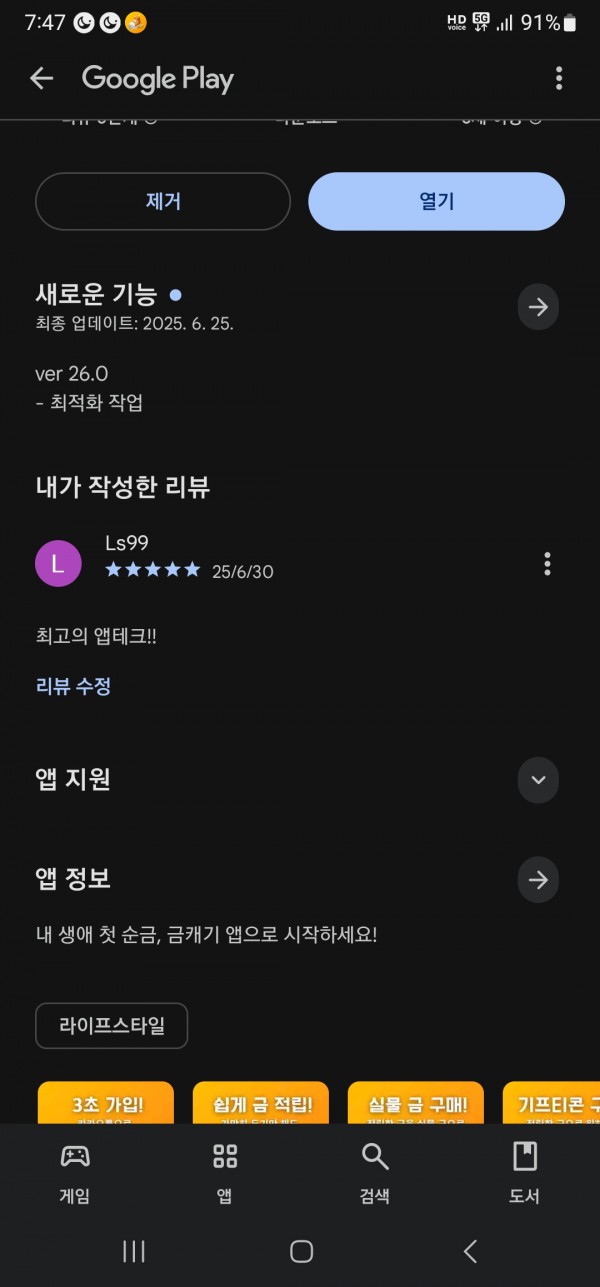This screenshot has height=1287, width=600.
Task: Open the Google Play overflow menu
Action: (x=559, y=78)
